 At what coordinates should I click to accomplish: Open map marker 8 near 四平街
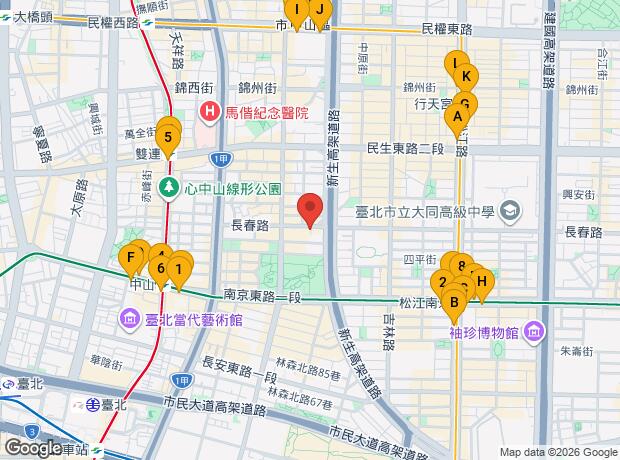click(461, 266)
